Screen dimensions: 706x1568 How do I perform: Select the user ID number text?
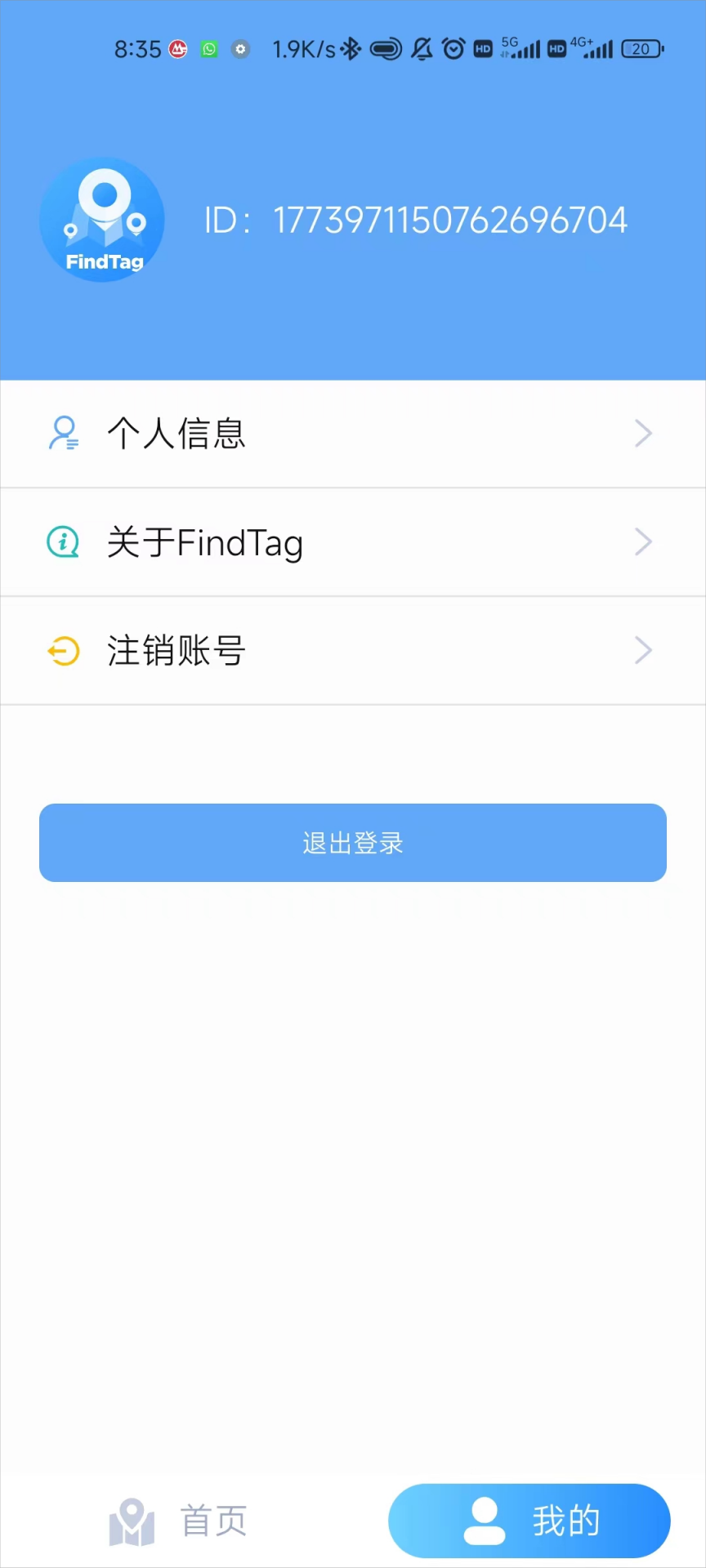[x=449, y=219]
